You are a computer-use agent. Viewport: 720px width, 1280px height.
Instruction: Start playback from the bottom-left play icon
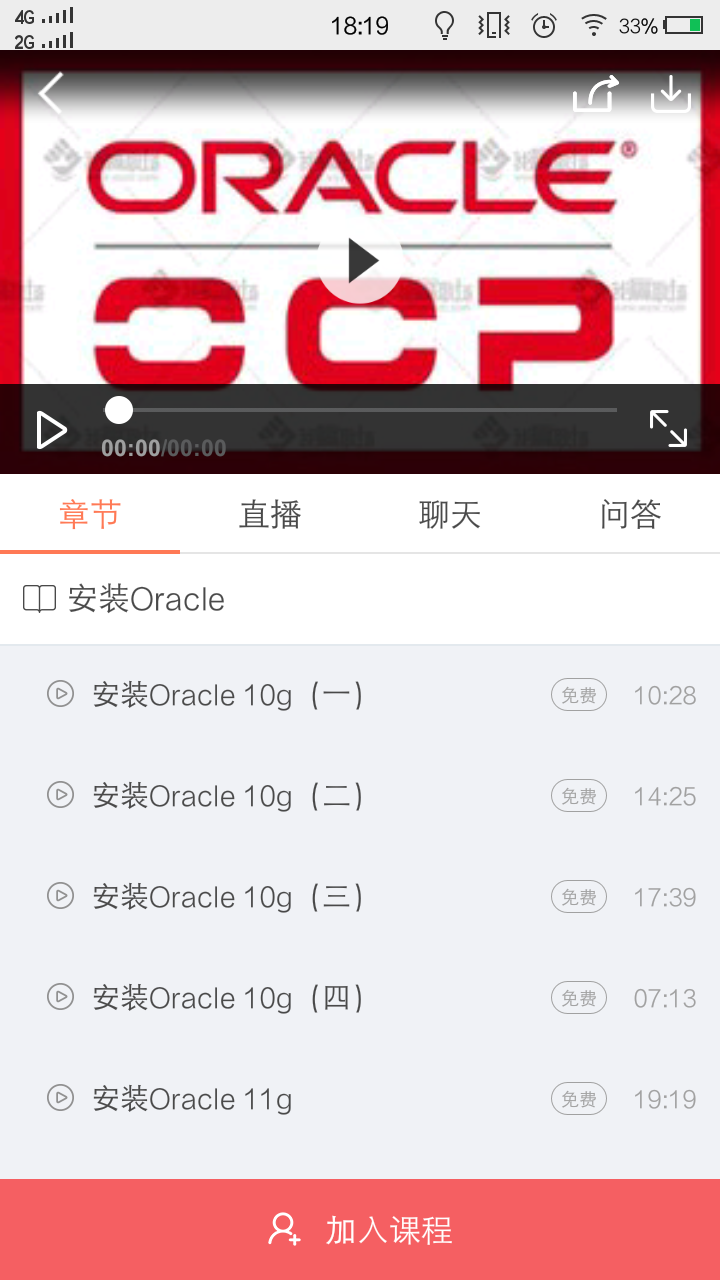(x=50, y=430)
